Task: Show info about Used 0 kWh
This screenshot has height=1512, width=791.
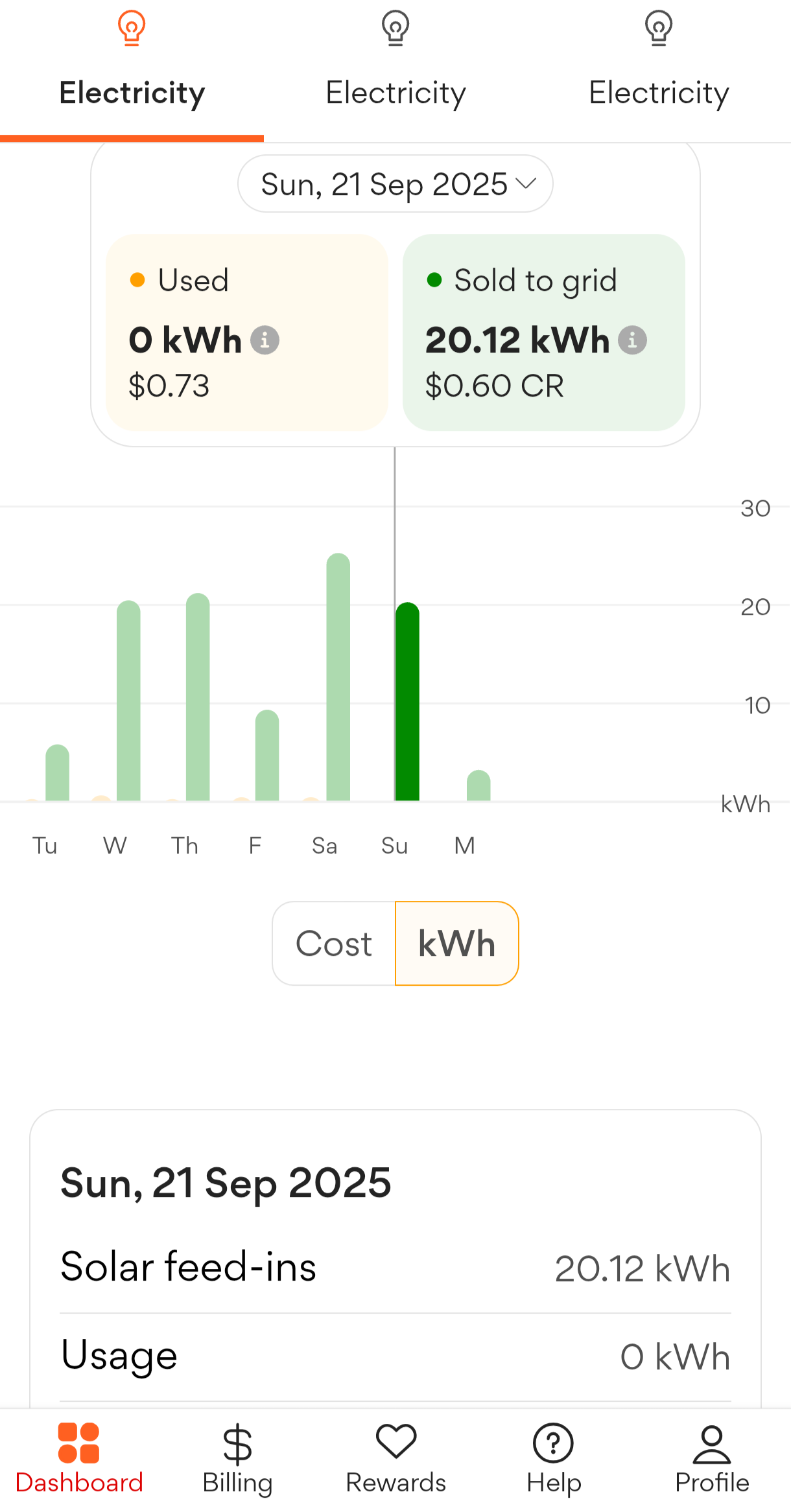Action: pyautogui.click(x=265, y=340)
